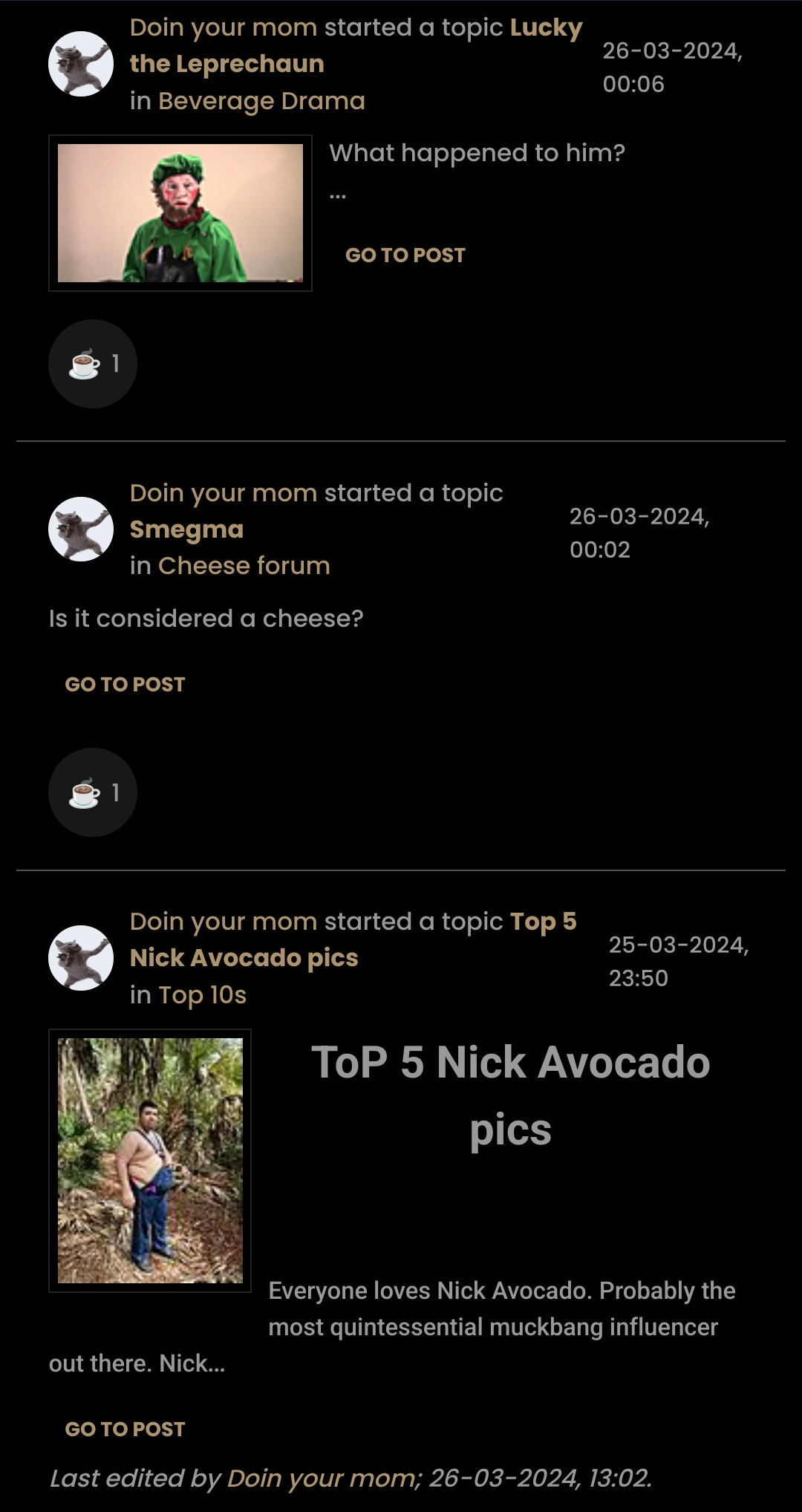This screenshot has width=802, height=1512.
Task: Go to post under 'What happened to him?'
Action: tap(405, 255)
